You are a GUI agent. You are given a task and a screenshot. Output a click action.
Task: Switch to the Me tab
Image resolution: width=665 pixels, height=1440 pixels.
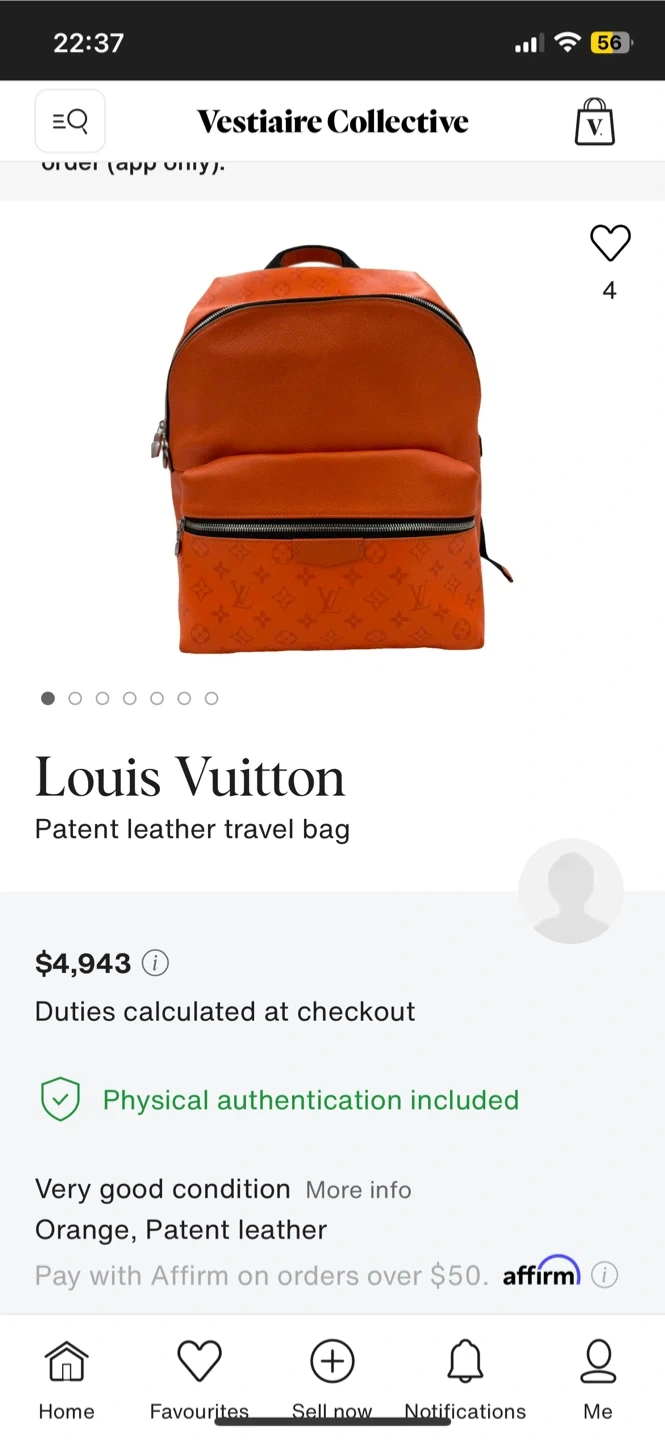tap(598, 1380)
